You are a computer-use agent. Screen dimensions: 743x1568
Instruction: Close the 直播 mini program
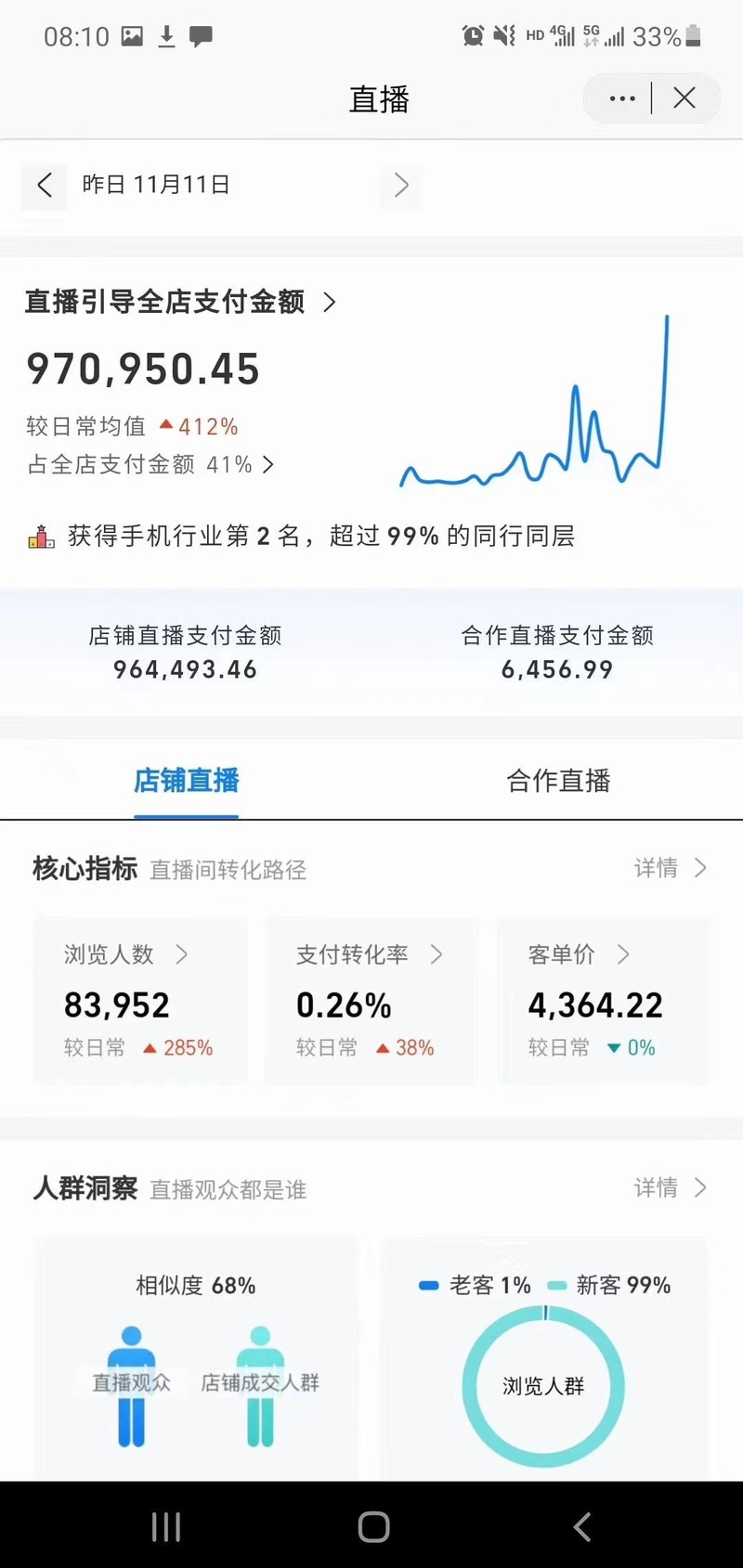click(x=684, y=98)
